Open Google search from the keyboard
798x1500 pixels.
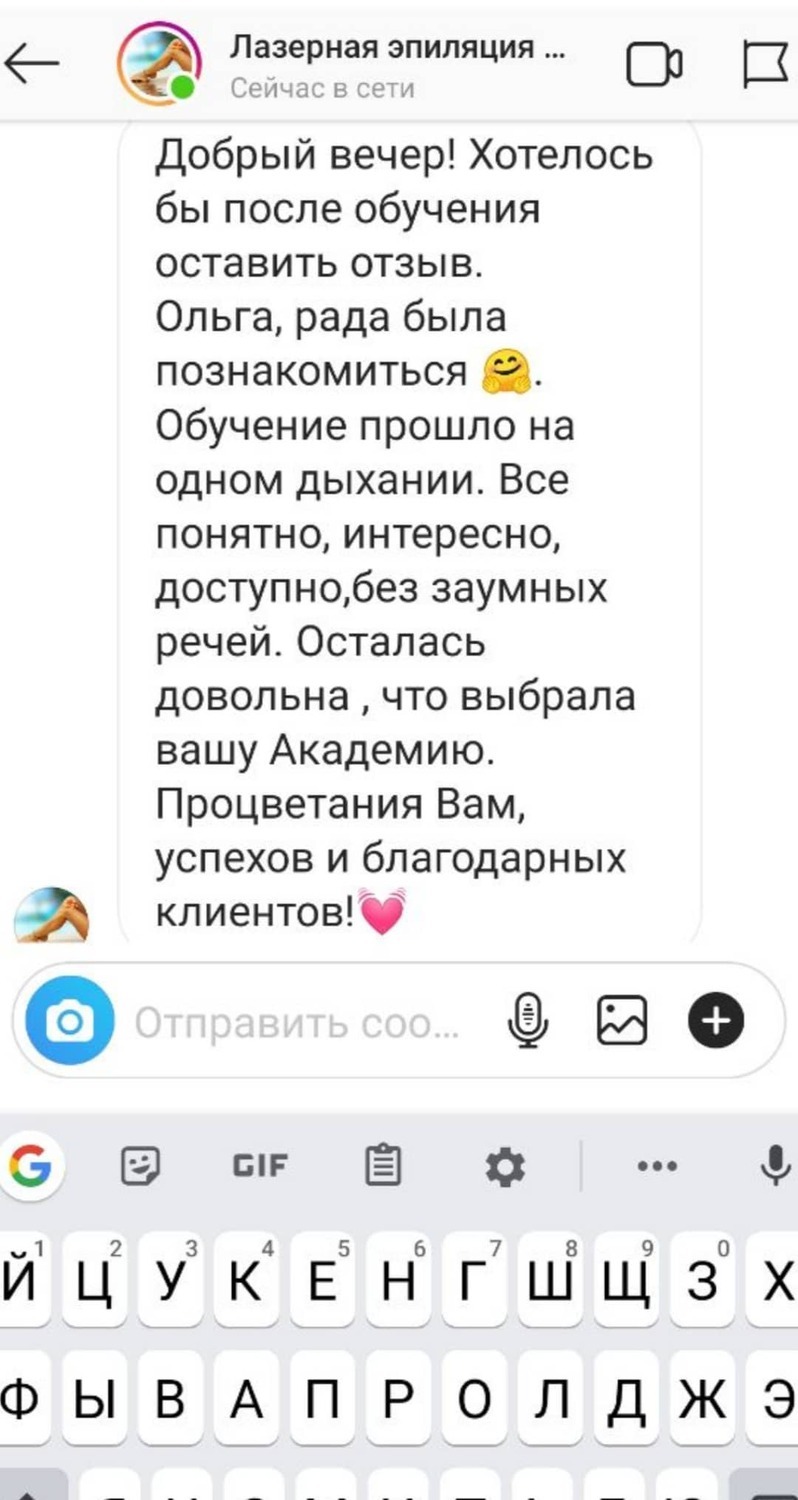tap(30, 1163)
